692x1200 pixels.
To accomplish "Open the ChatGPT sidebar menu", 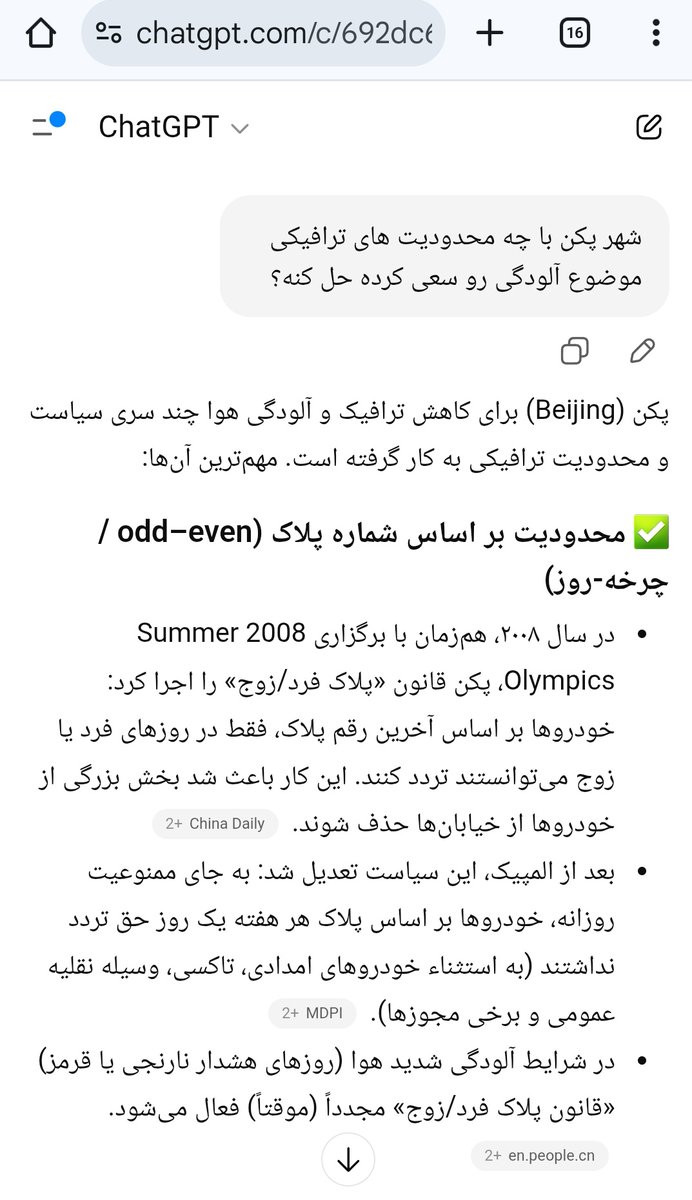I will pyautogui.click(x=47, y=126).
